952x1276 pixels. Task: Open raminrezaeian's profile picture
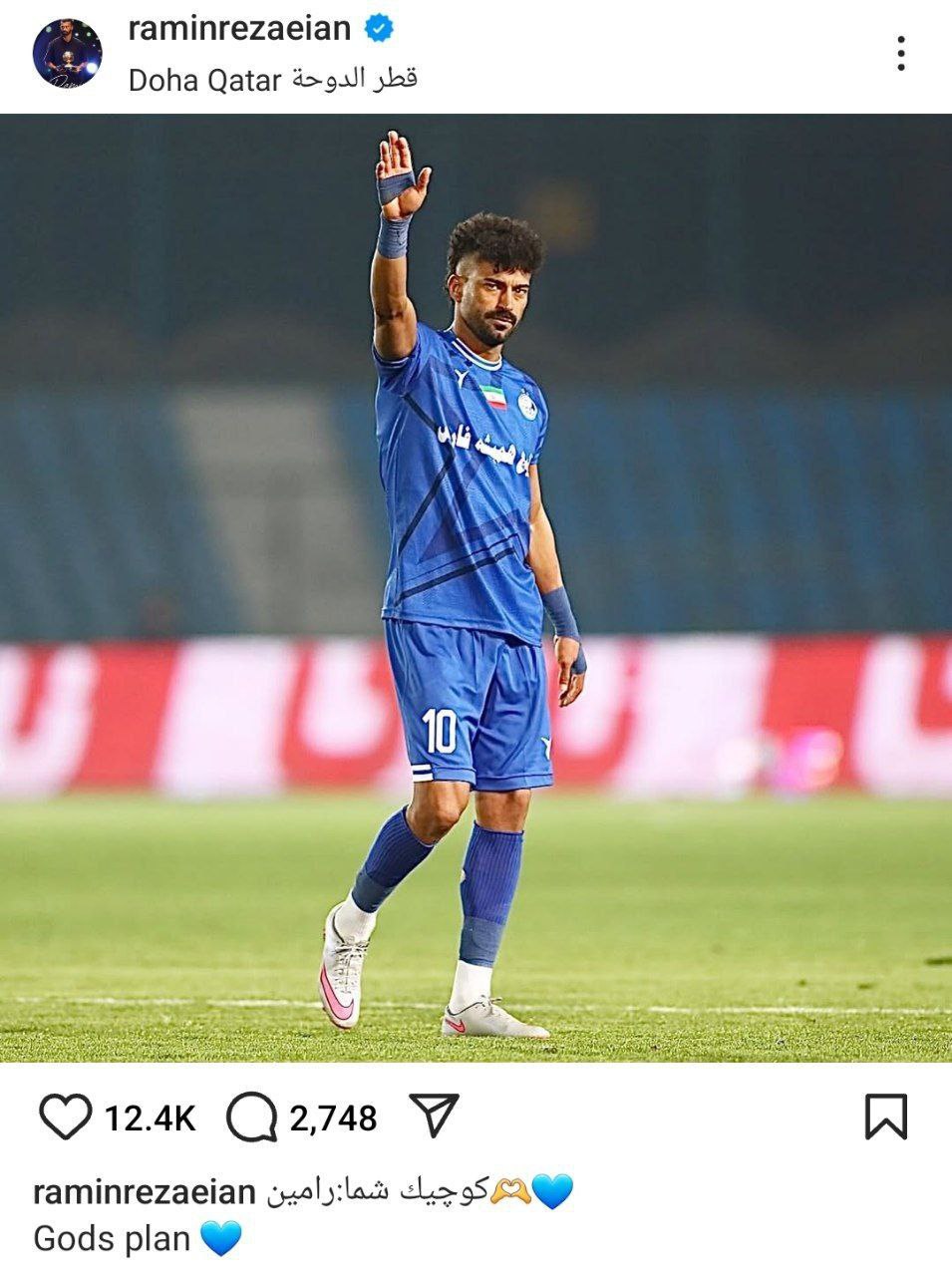point(67,53)
